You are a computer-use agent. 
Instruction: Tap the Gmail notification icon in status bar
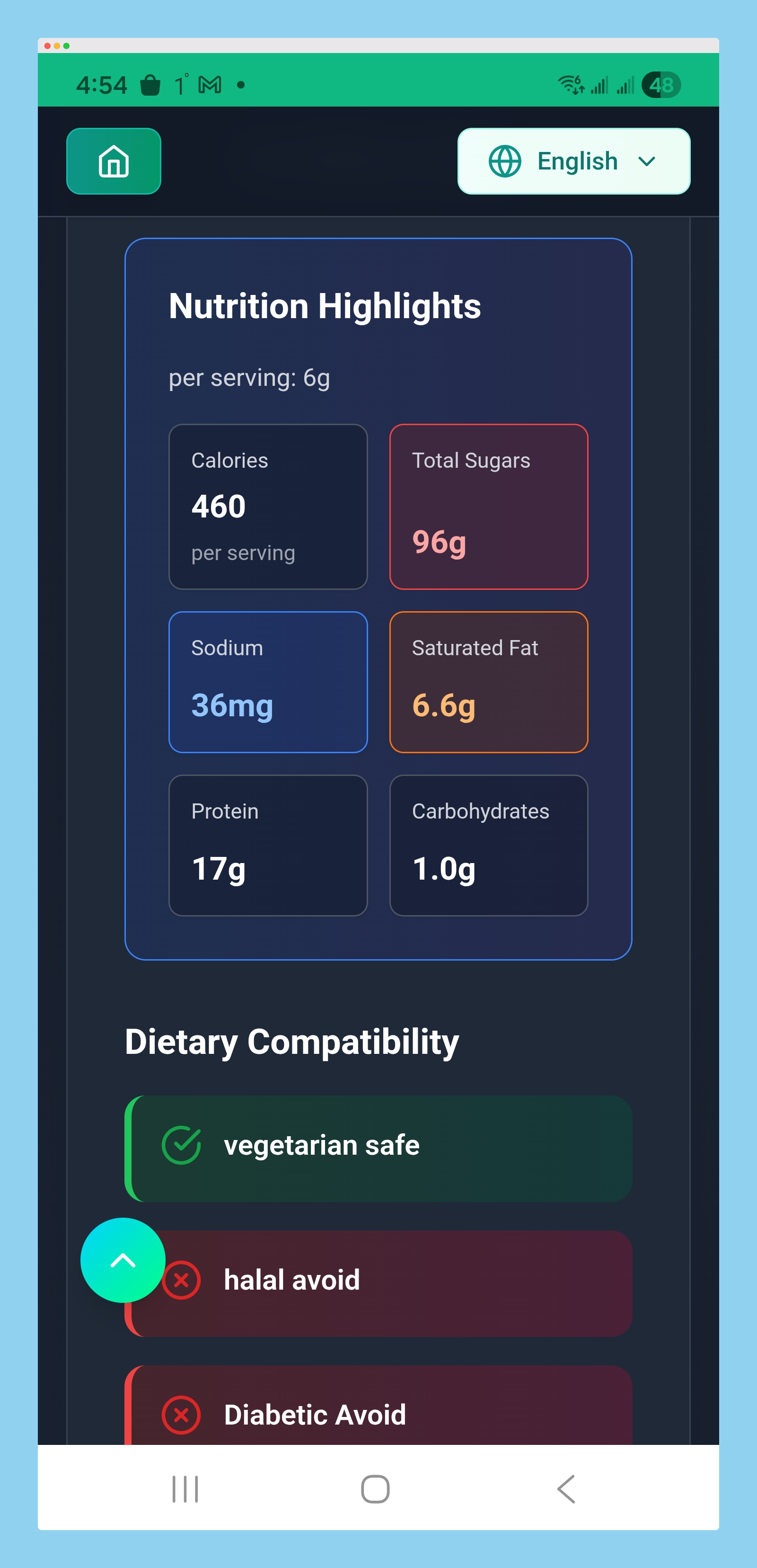click(x=209, y=85)
